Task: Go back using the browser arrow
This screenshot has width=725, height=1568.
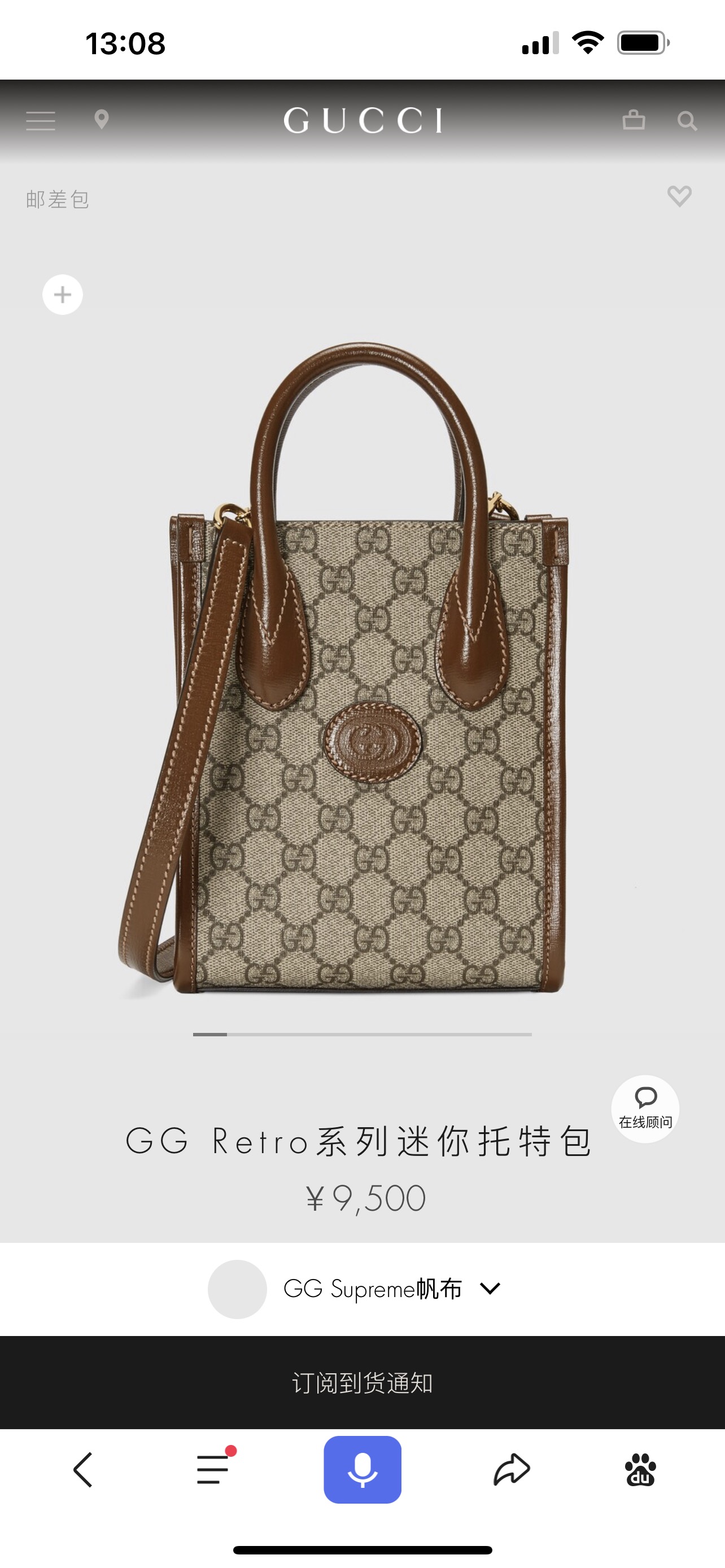Action: pos(83,1470)
